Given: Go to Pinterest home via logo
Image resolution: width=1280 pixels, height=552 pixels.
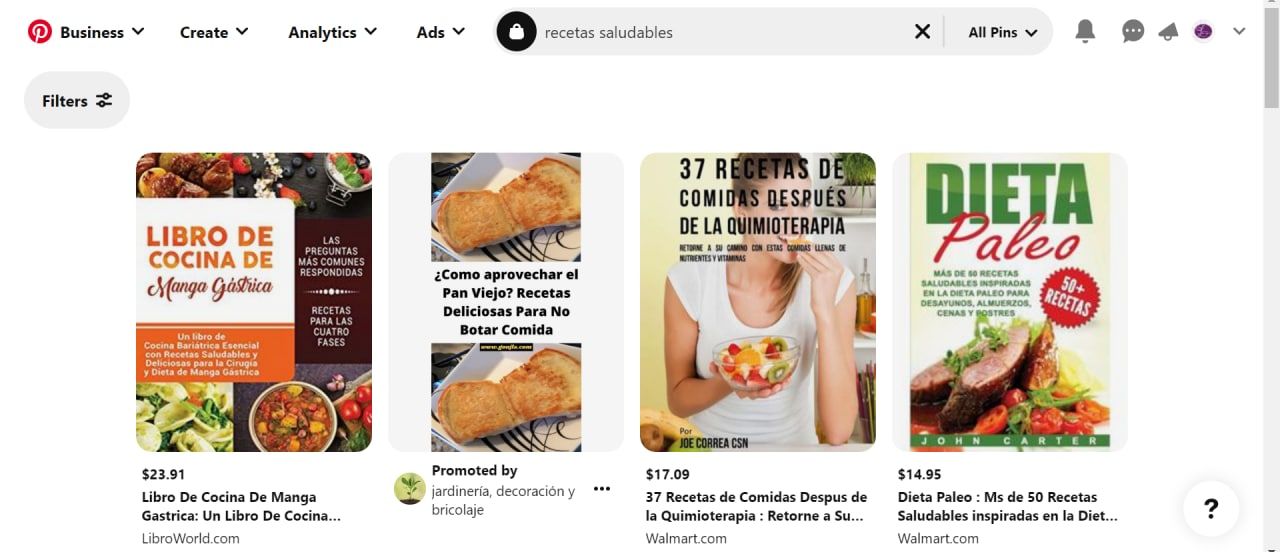Looking at the screenshot, I should click(x=40, y=32).
